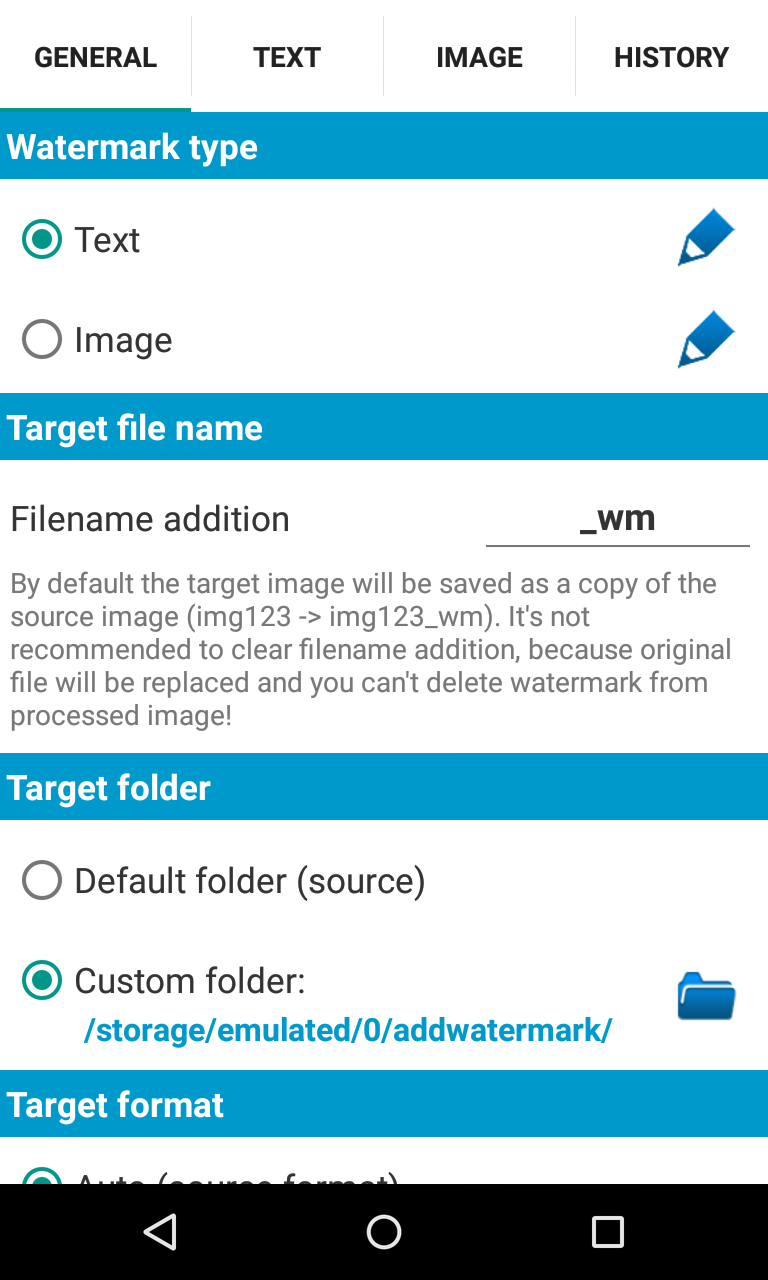Open the custom folder browser icon
768x1280 pixels.
click(x=705, y=993)
